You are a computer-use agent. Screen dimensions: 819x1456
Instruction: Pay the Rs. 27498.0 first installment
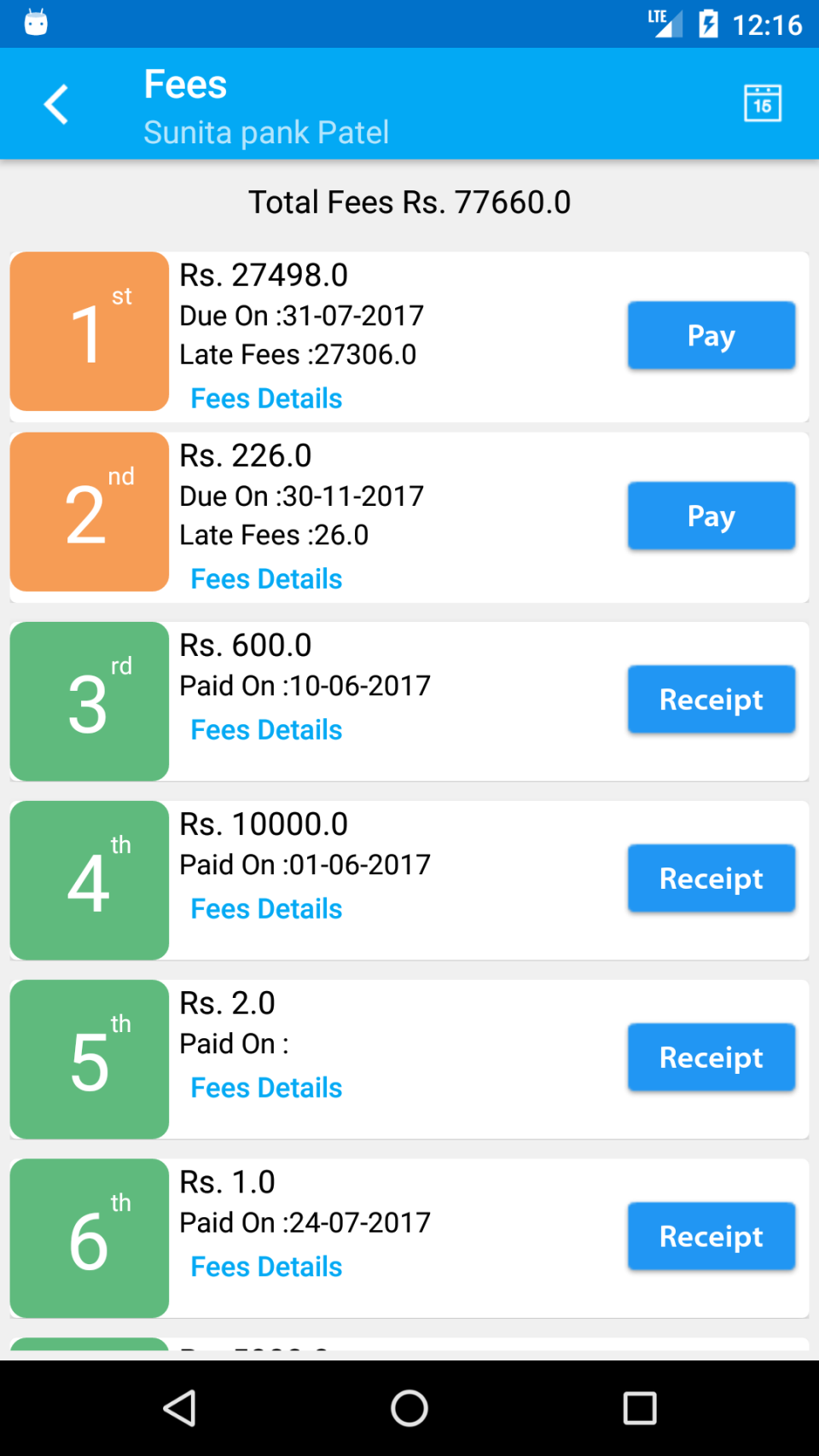[711, 336]
